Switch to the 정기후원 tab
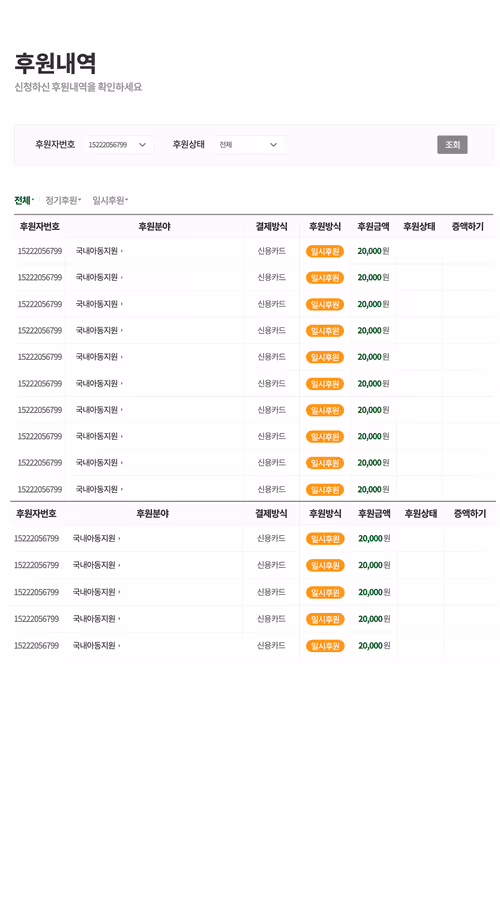This screenshot has height=898, width=500. coord(61,200)
